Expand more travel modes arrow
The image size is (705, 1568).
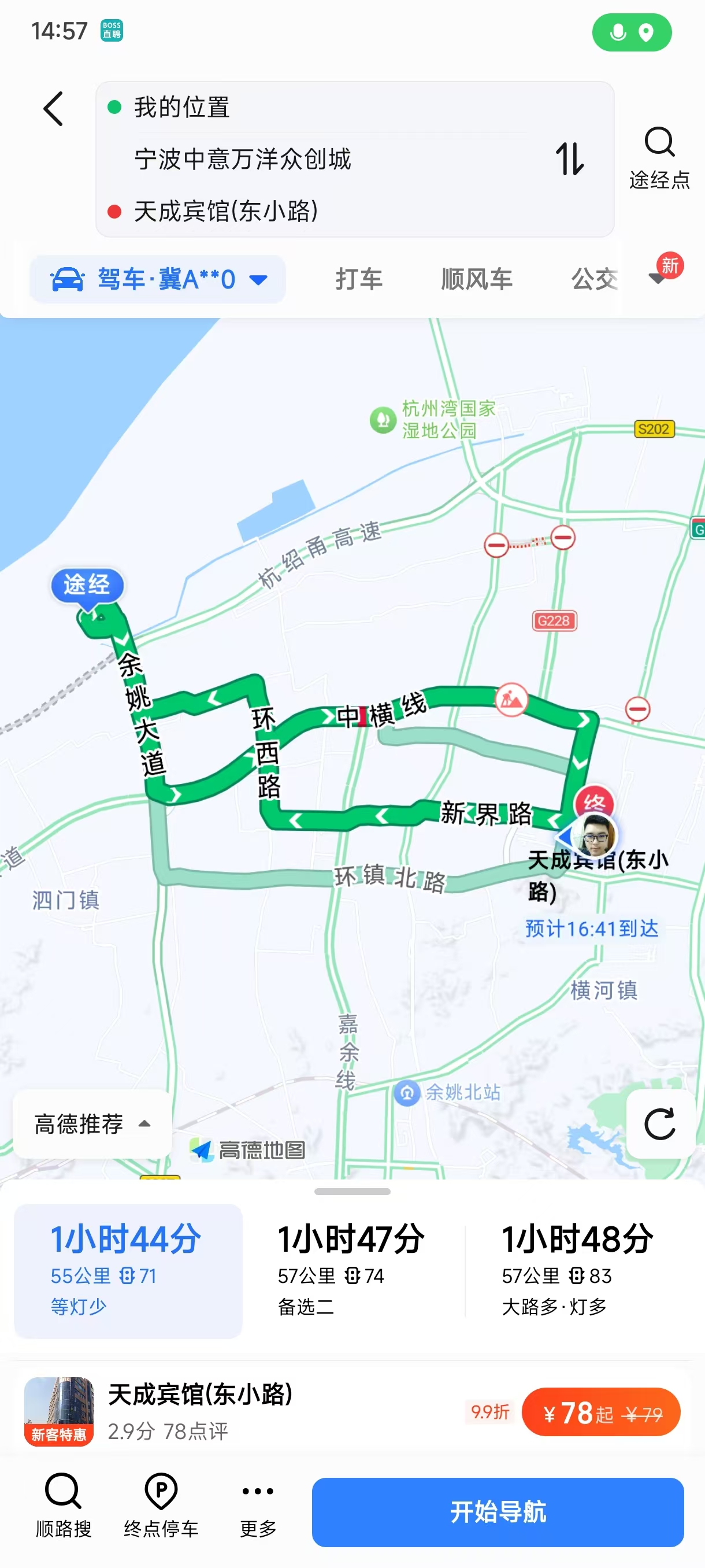click(x=658, y=279)
